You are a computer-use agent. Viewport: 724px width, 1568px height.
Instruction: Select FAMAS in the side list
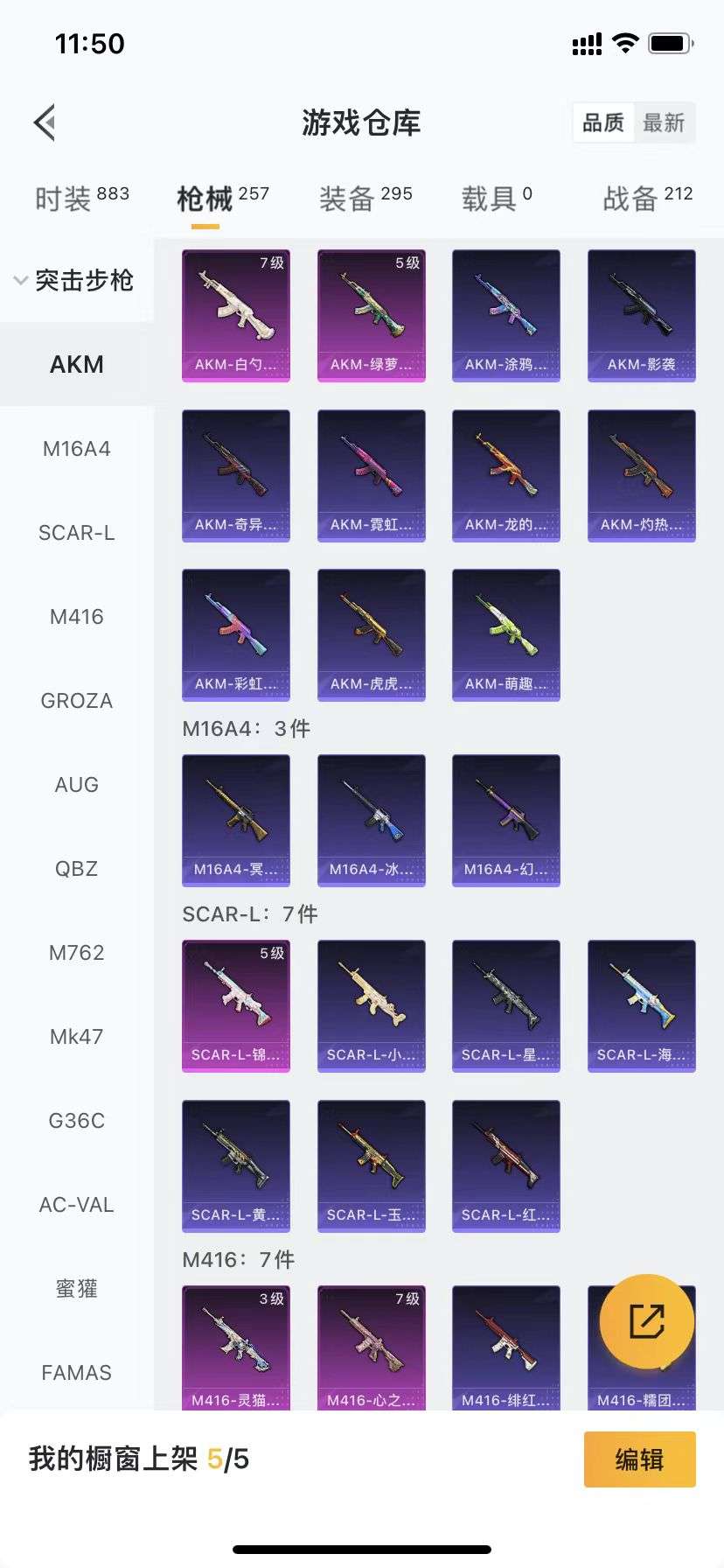click(77, 1373)
